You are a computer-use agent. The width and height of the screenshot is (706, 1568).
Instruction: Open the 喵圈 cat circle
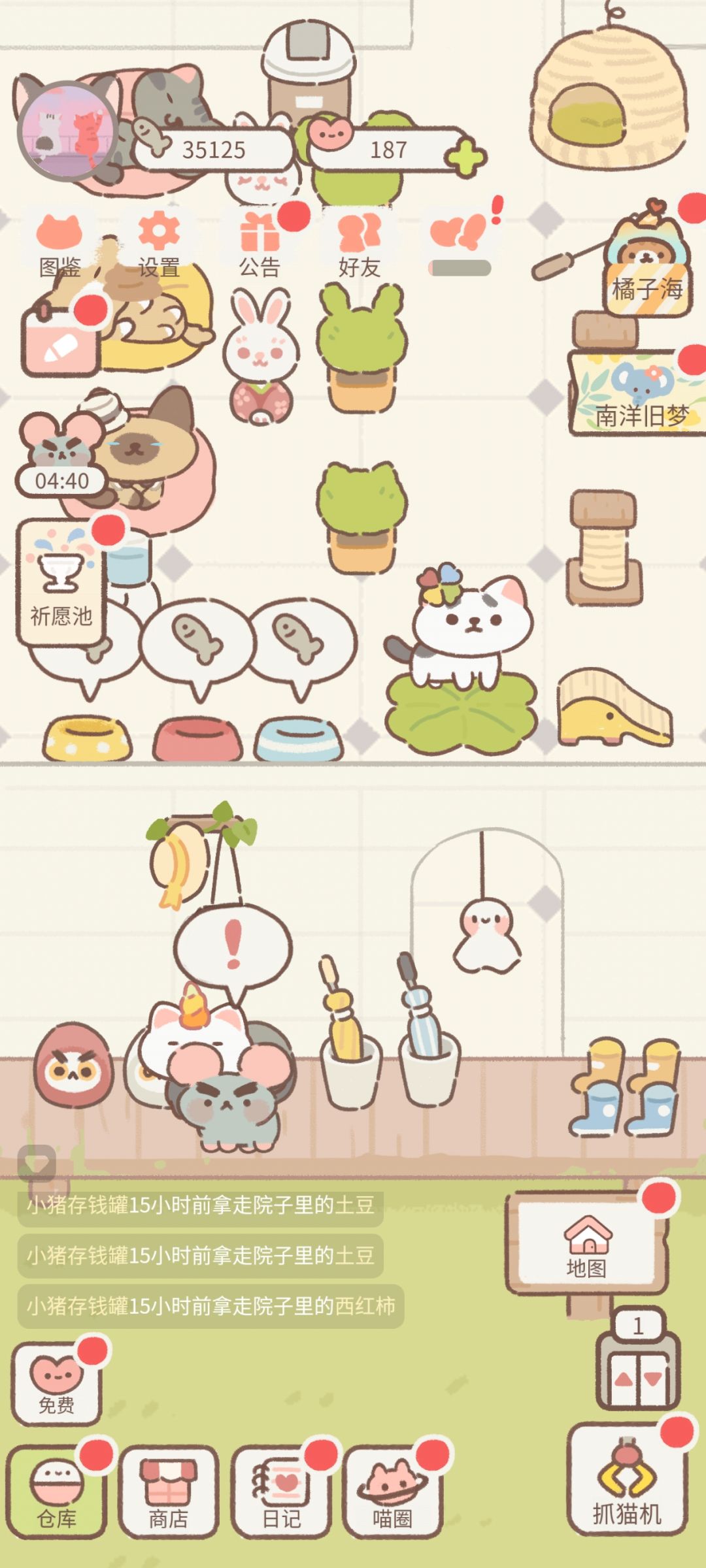(x=392, y=1491)
